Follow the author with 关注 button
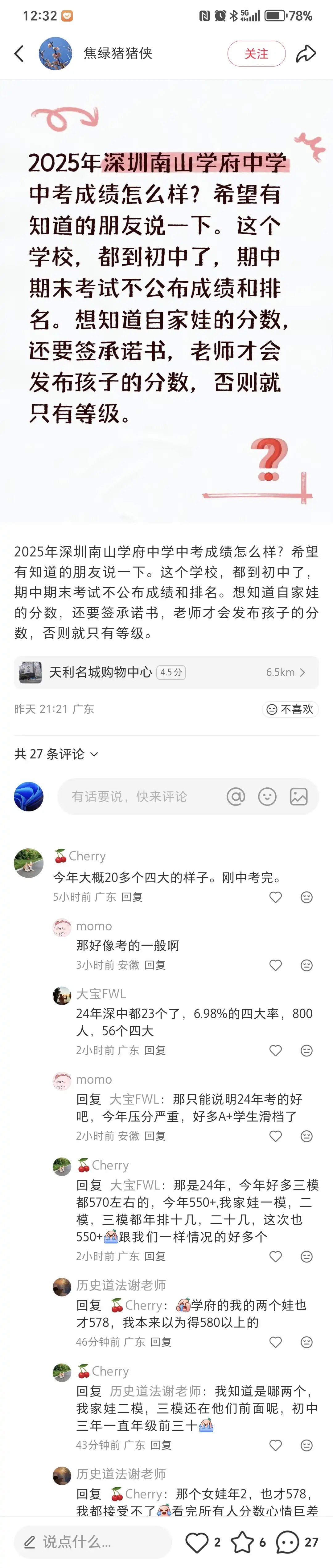This screenshot has width=333, height=1568. 256,54
